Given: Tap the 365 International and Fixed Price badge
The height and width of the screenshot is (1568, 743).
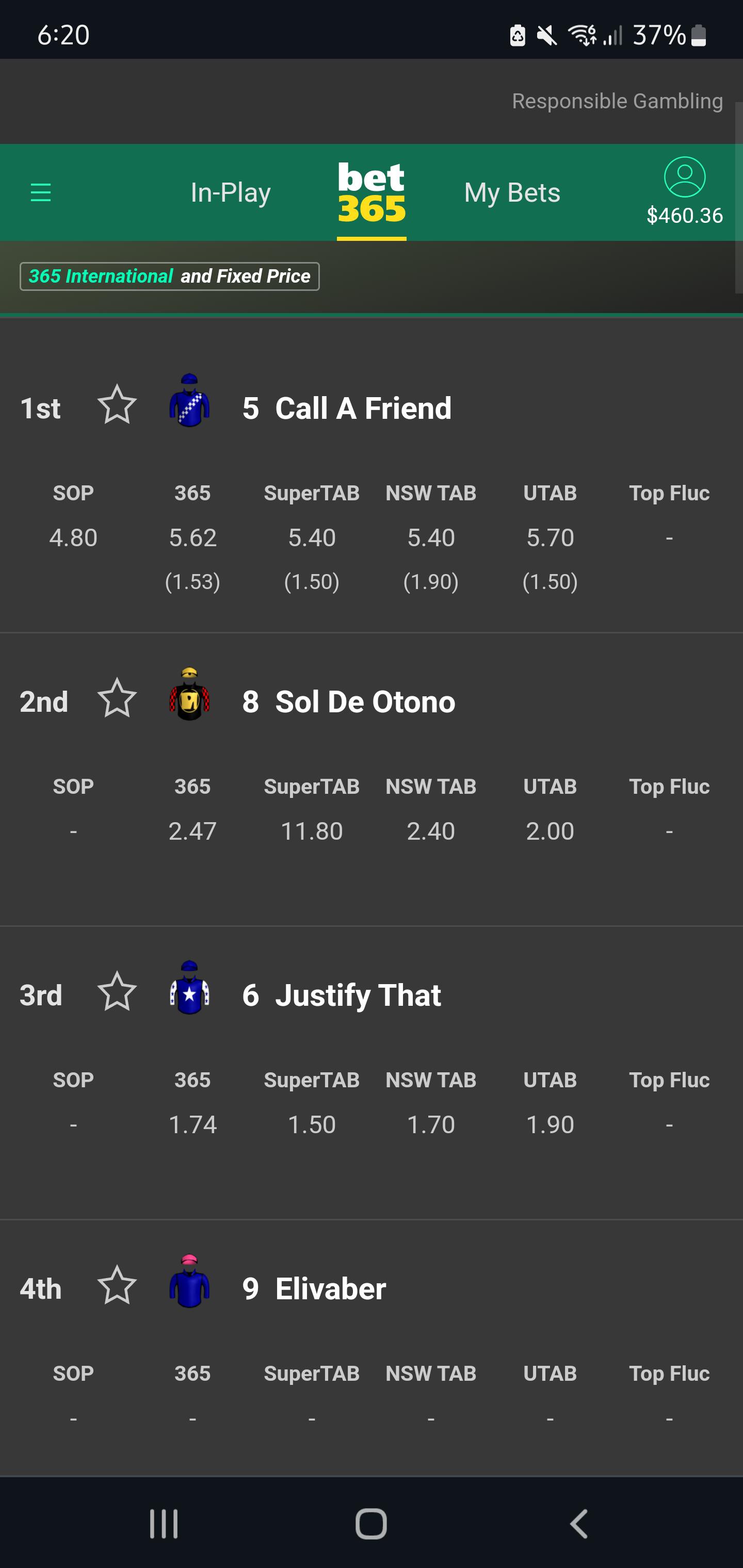Looking at the screenshot, I should tap(169, 276).
